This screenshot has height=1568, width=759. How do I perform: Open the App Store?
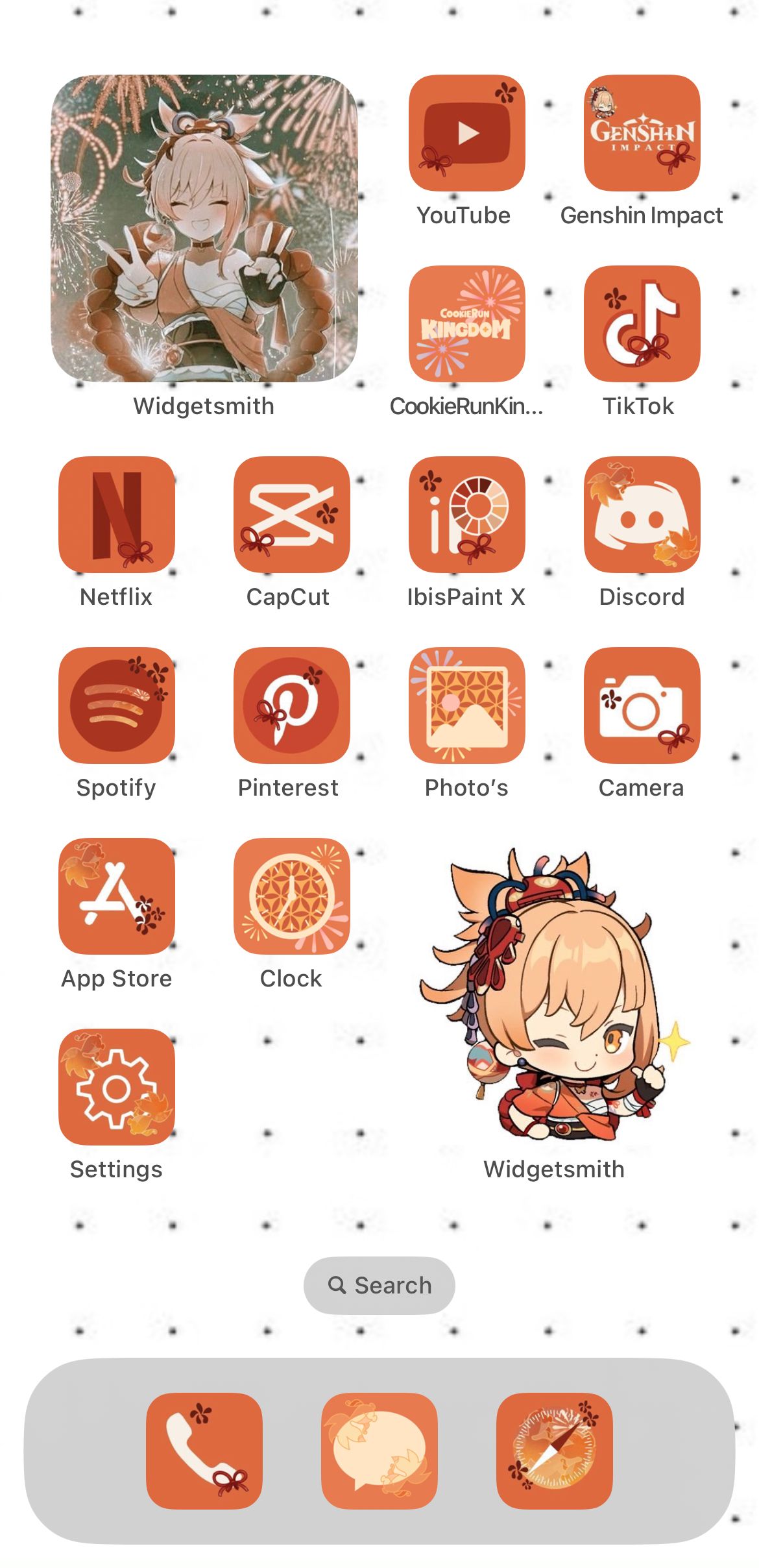[x=117, y=896]
